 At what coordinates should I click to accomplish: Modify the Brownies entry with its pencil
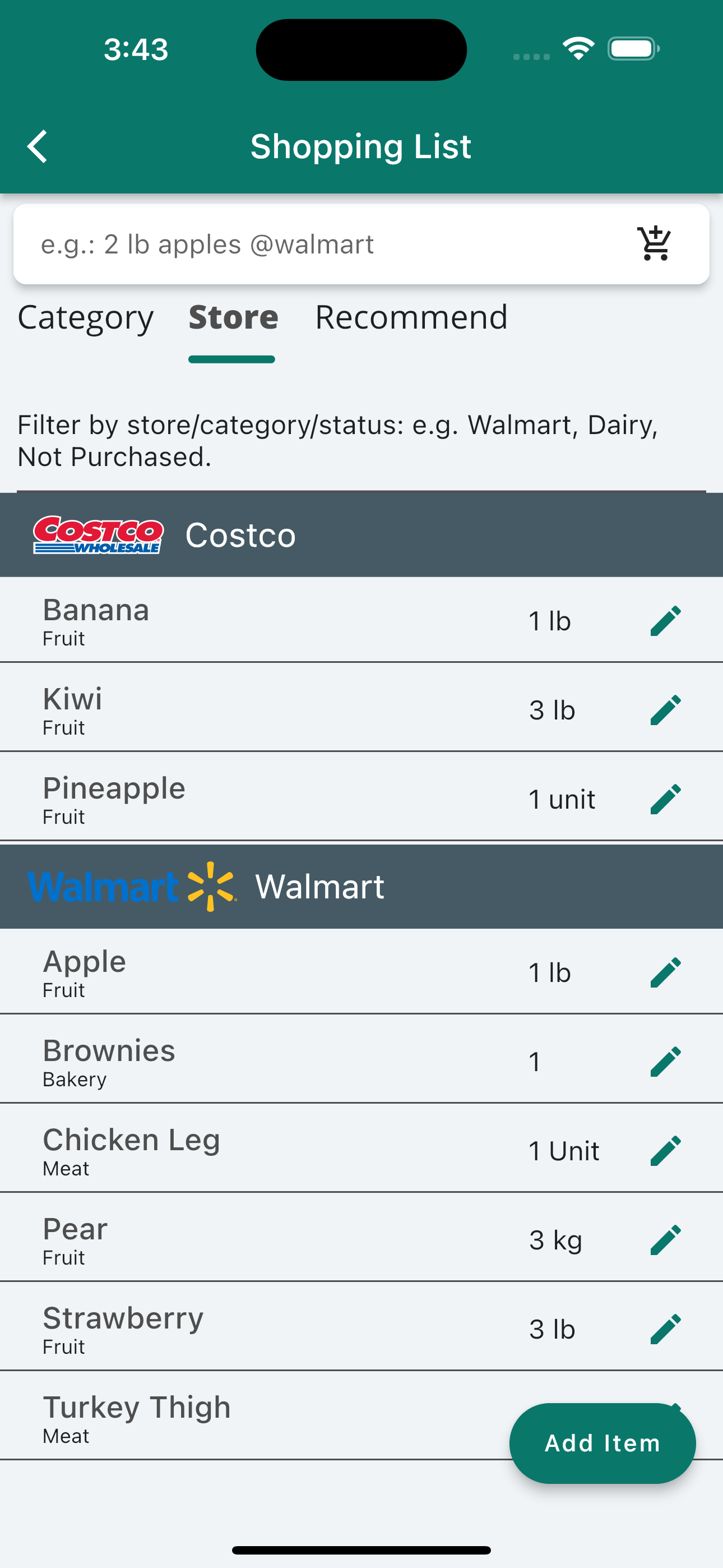point(665,1062)
